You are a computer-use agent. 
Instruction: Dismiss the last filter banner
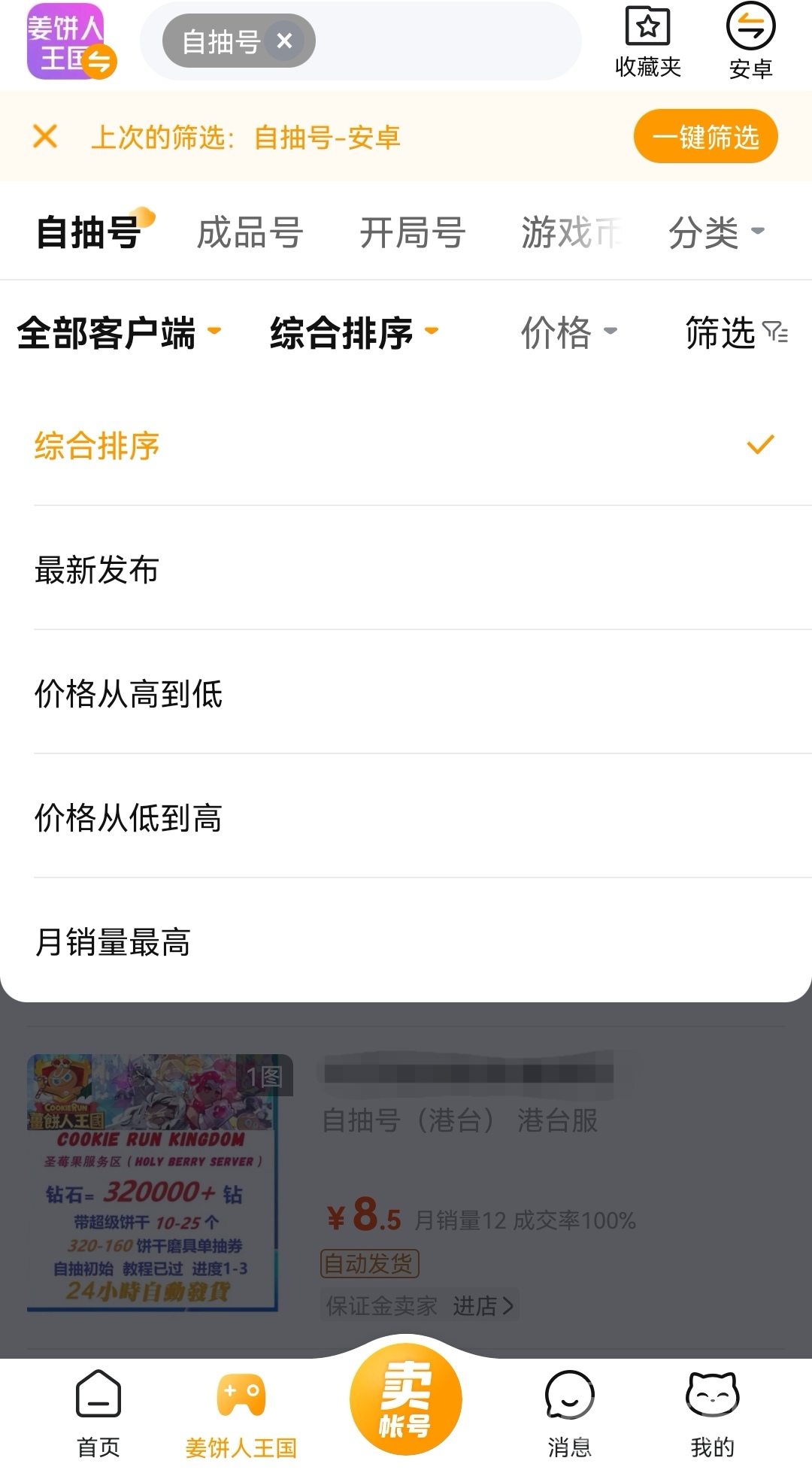pyautogui.click(x=46, y=137)
